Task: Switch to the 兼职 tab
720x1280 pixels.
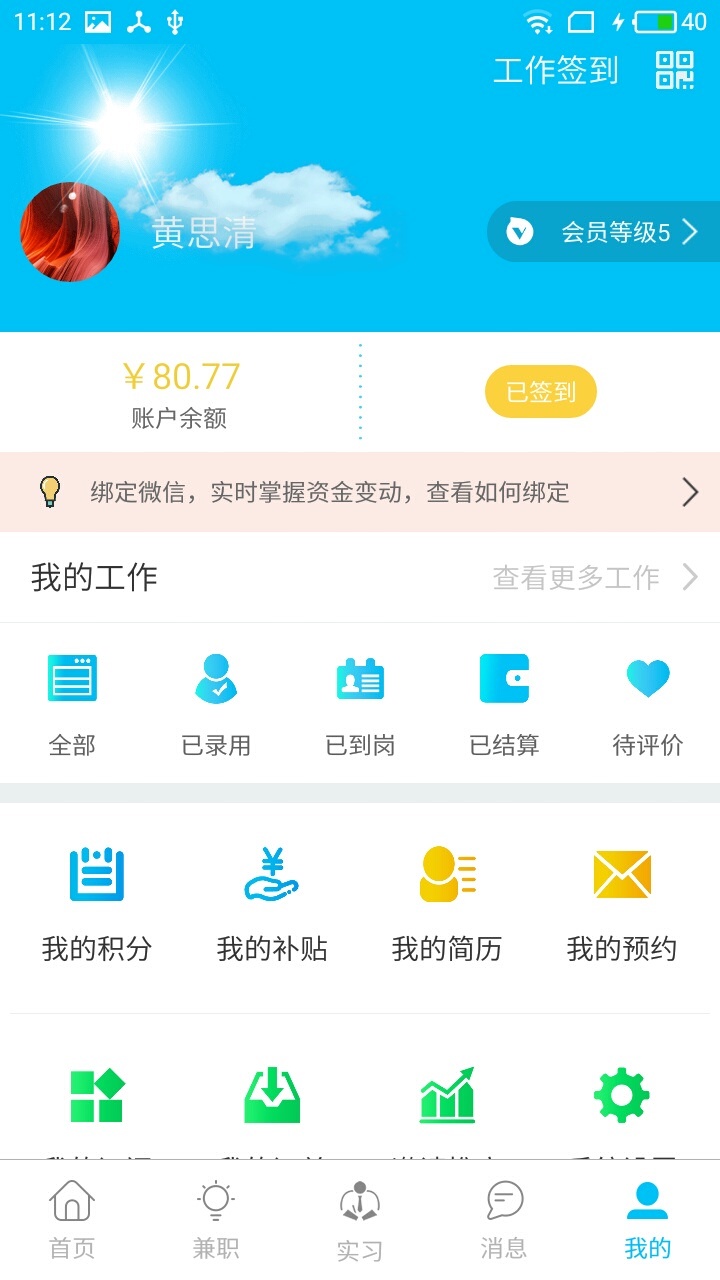Action: point(216,1220)
